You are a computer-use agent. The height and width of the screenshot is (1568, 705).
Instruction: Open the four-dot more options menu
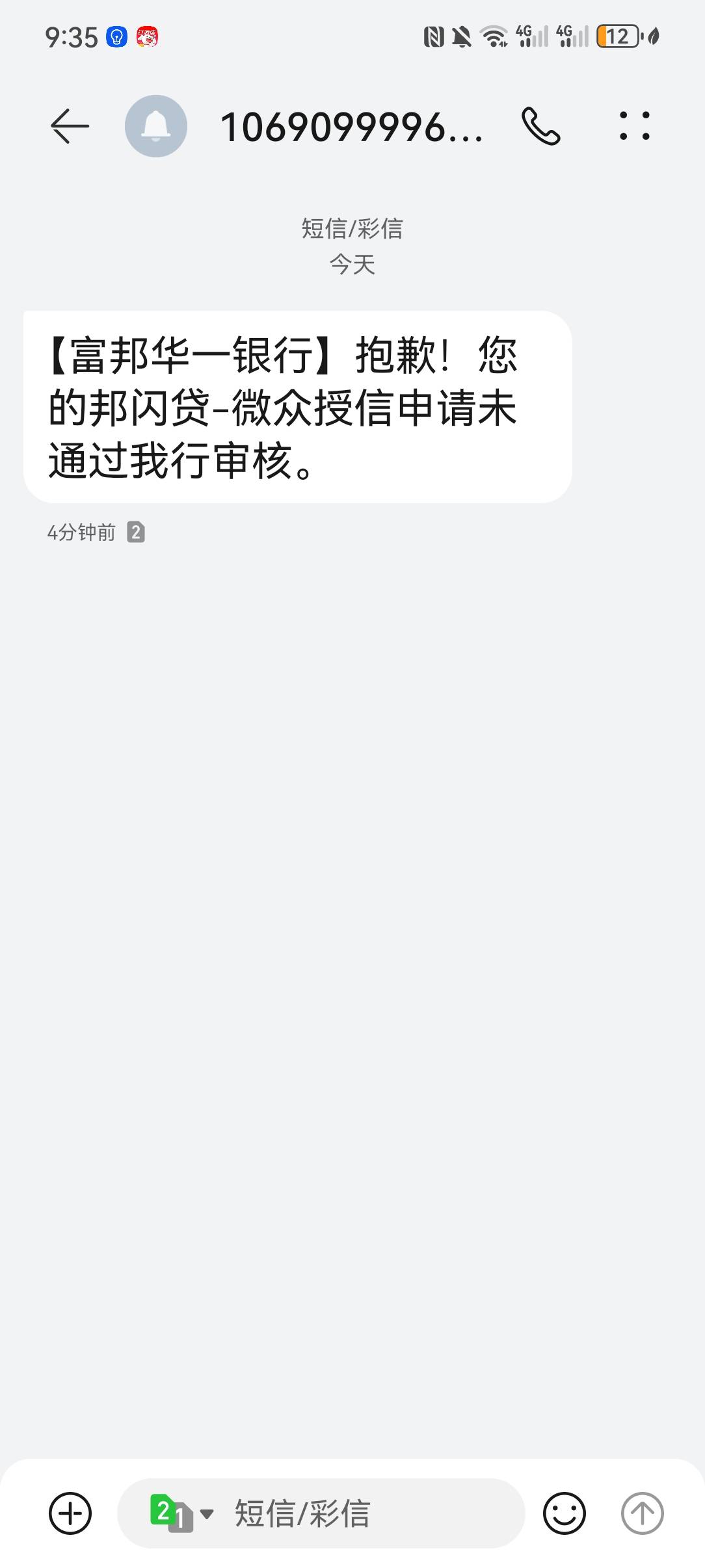(x=634, y=126)
